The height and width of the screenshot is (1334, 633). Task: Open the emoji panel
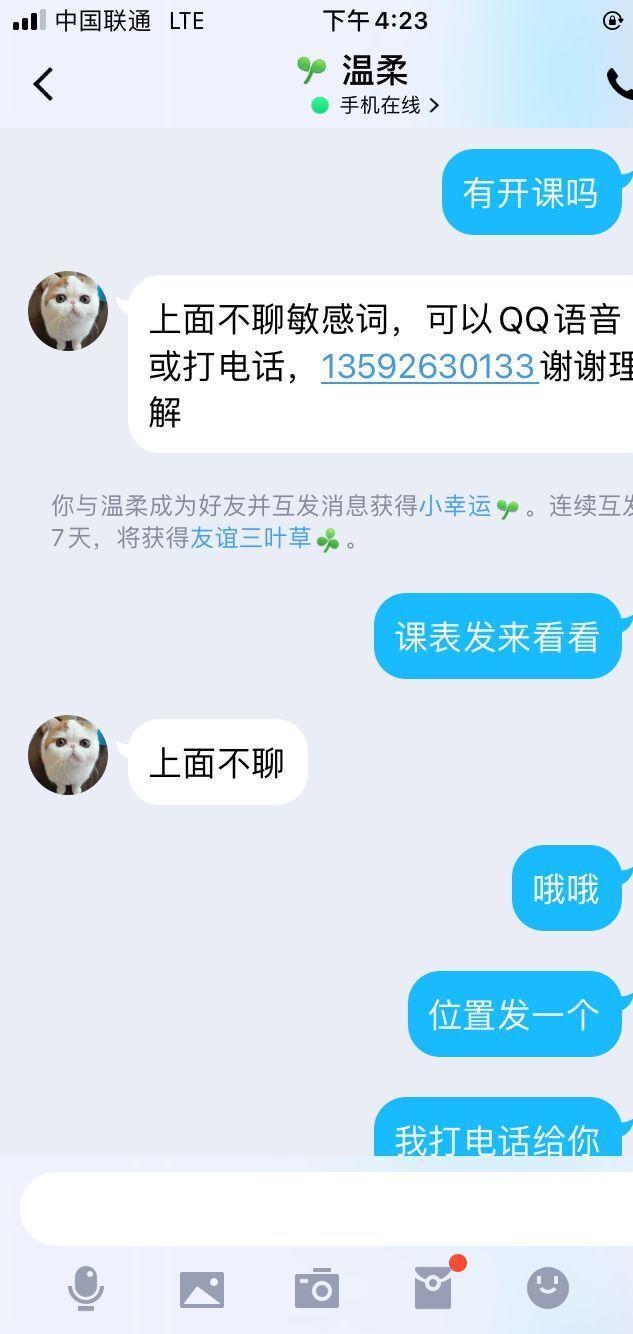548,1288
